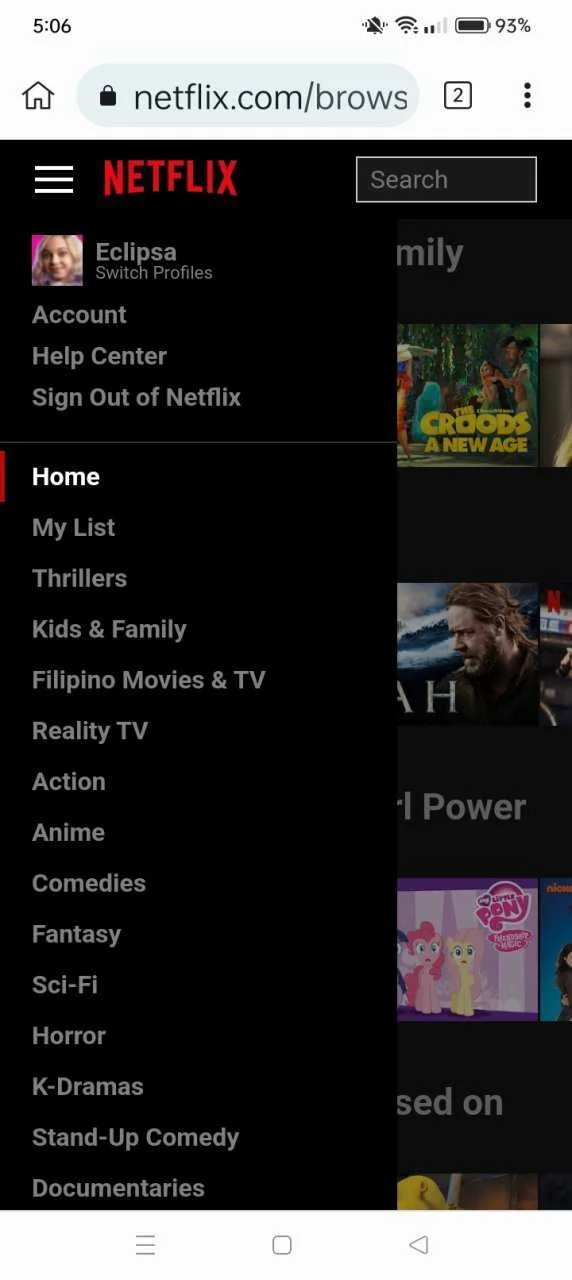Sign Out of Netflix

tap(136, 397)
